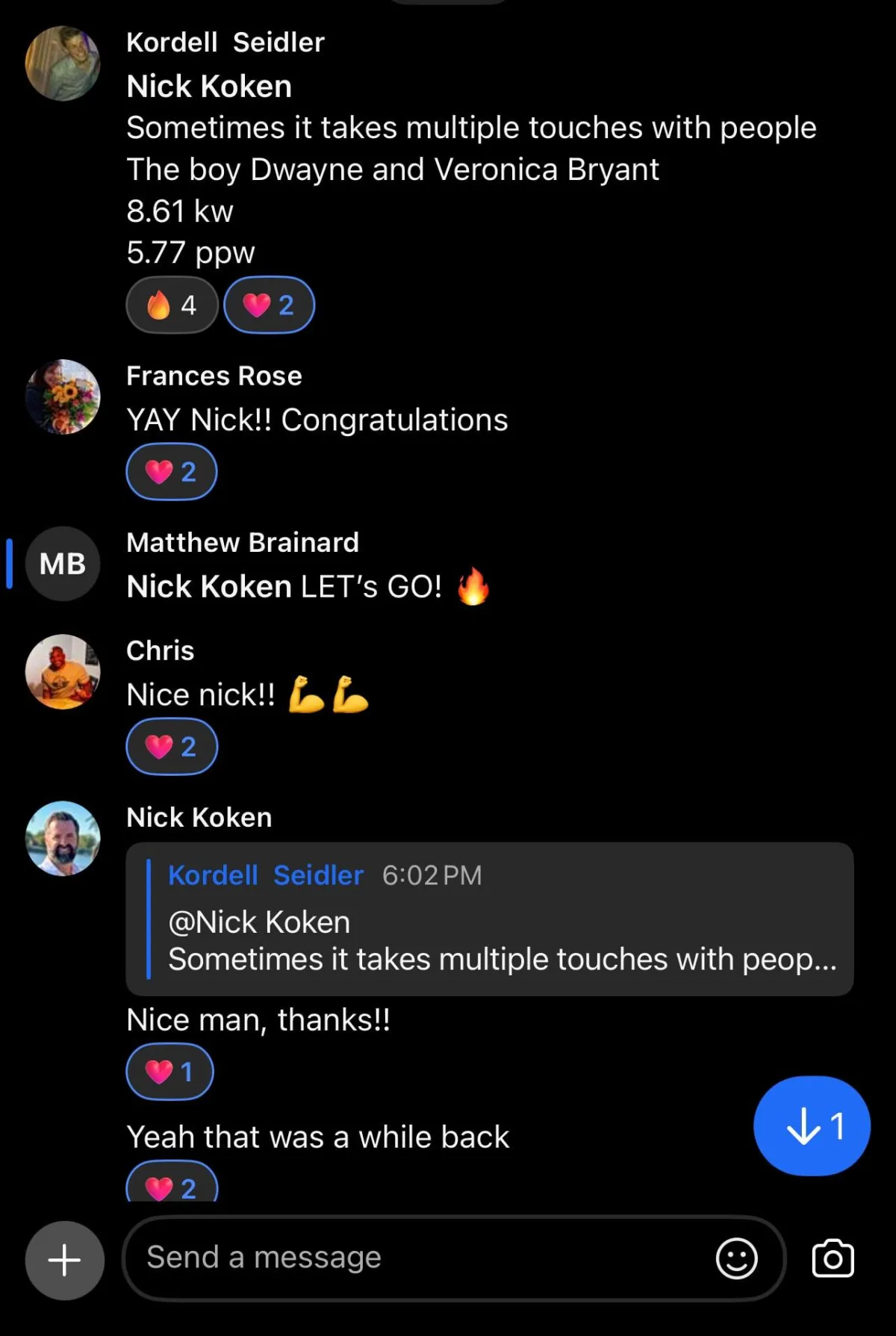Tap heart reaction under "Yeah that was a while back"
The width and height of the screenshot is (896, 1336).
coord(172,1185)
